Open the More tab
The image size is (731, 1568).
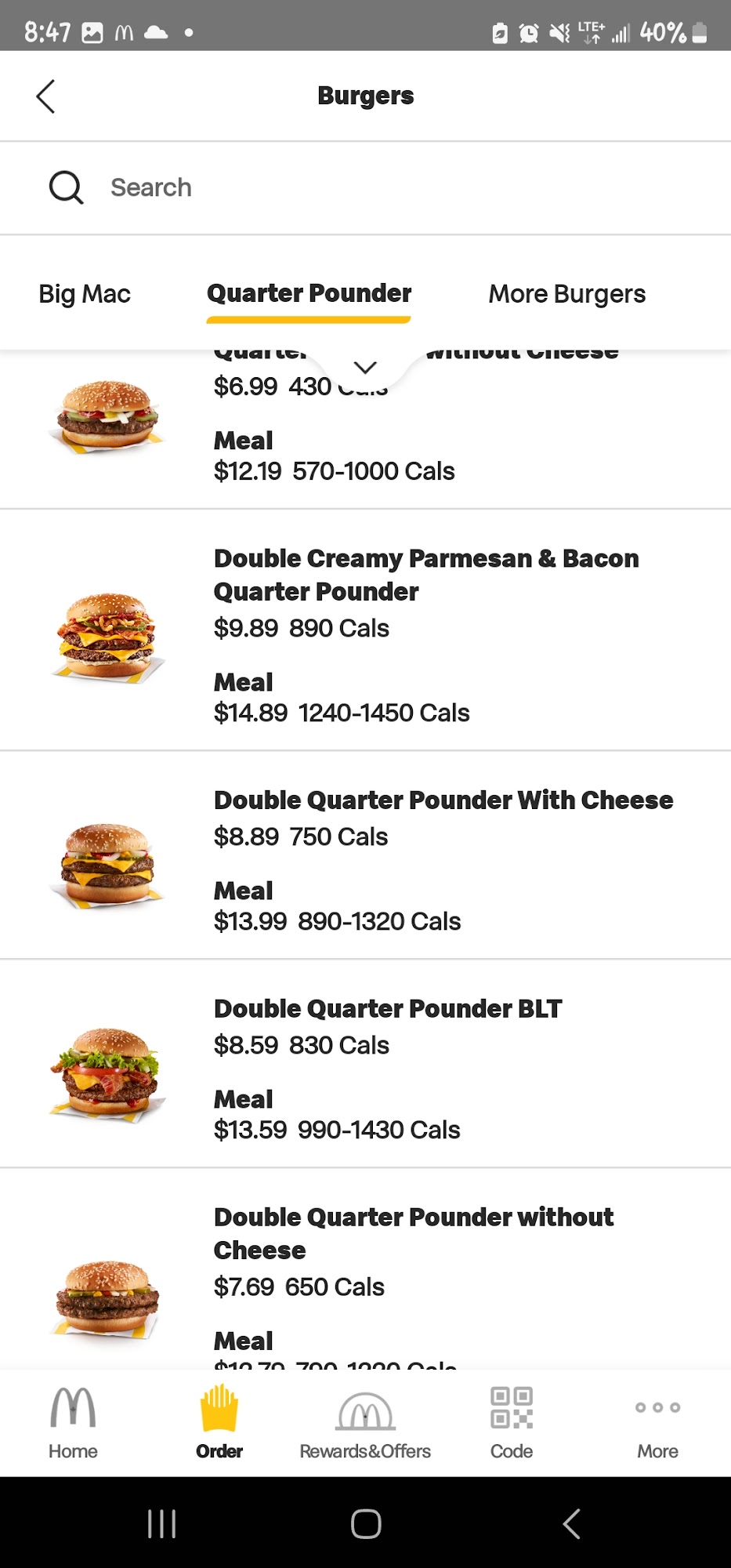click(657, 1422)
